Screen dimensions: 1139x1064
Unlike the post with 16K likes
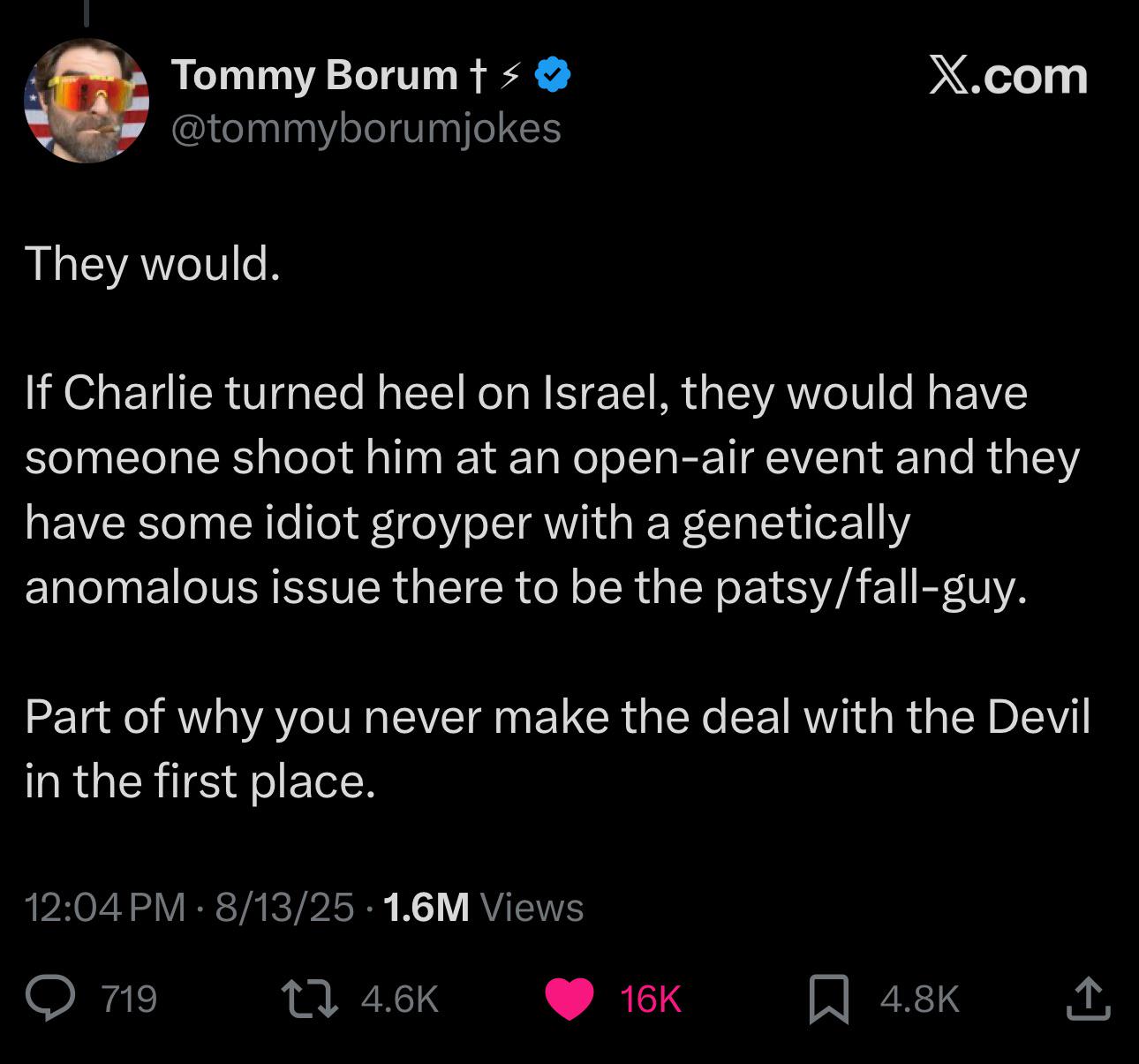coord(569,999)
